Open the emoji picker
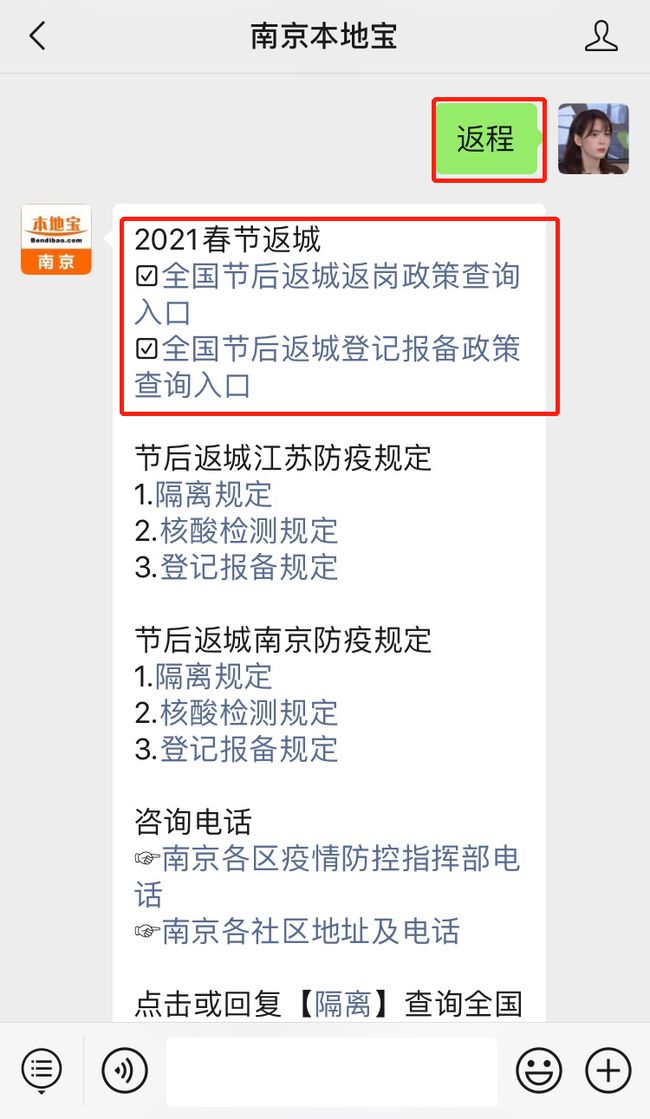650x1119 pixels. [x=539, y=1070]
